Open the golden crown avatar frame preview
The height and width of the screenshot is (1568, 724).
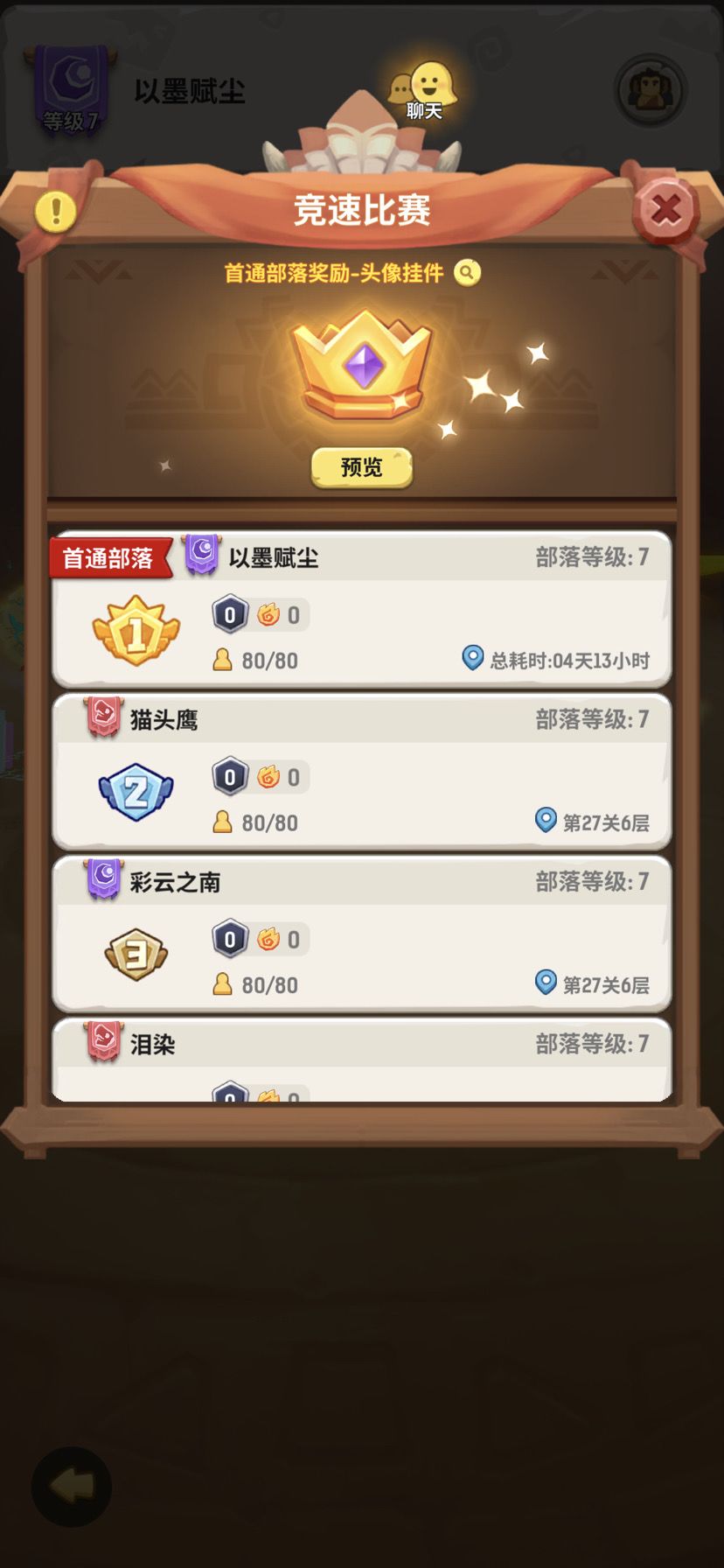pos(361,467)
